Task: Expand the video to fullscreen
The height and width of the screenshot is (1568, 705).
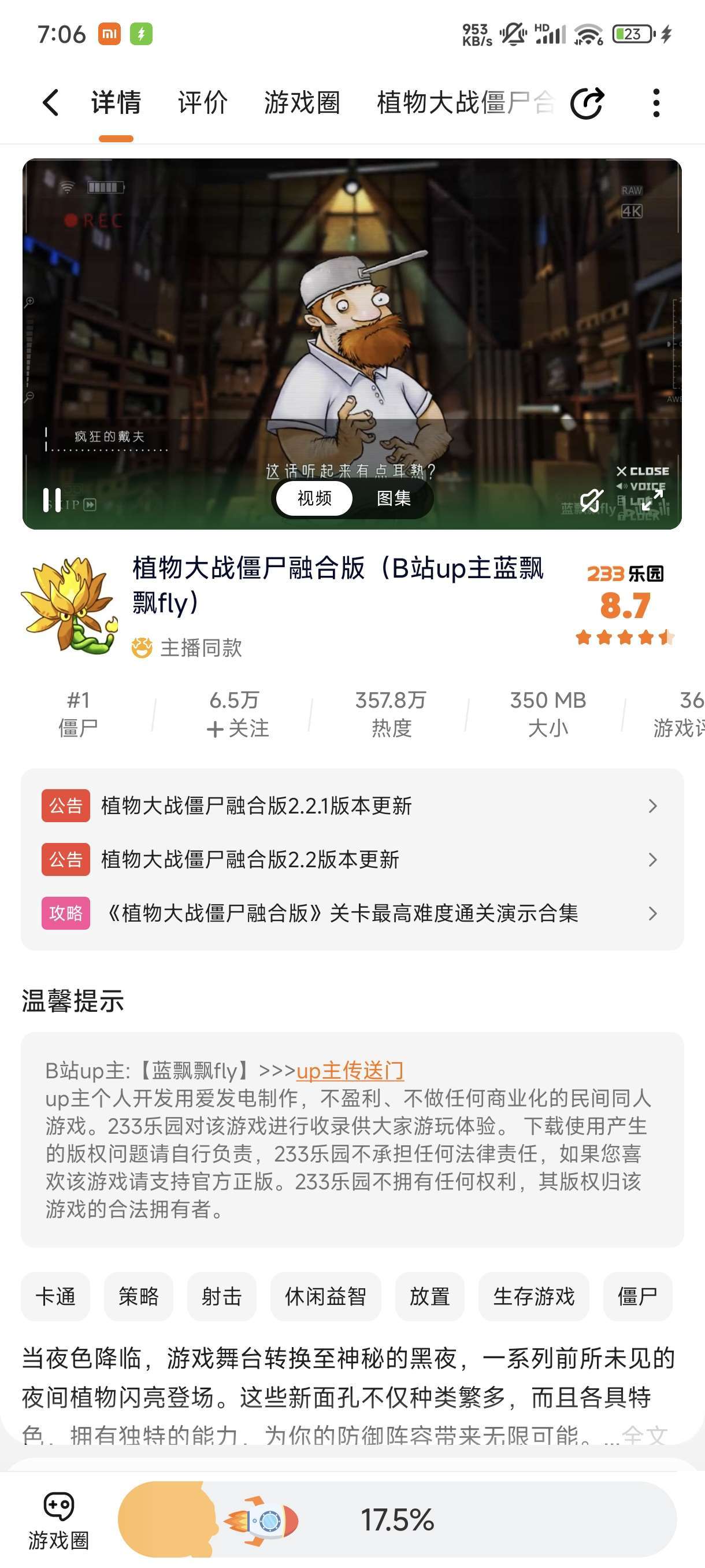Action: pyautogui.click(x=651, y=500)
